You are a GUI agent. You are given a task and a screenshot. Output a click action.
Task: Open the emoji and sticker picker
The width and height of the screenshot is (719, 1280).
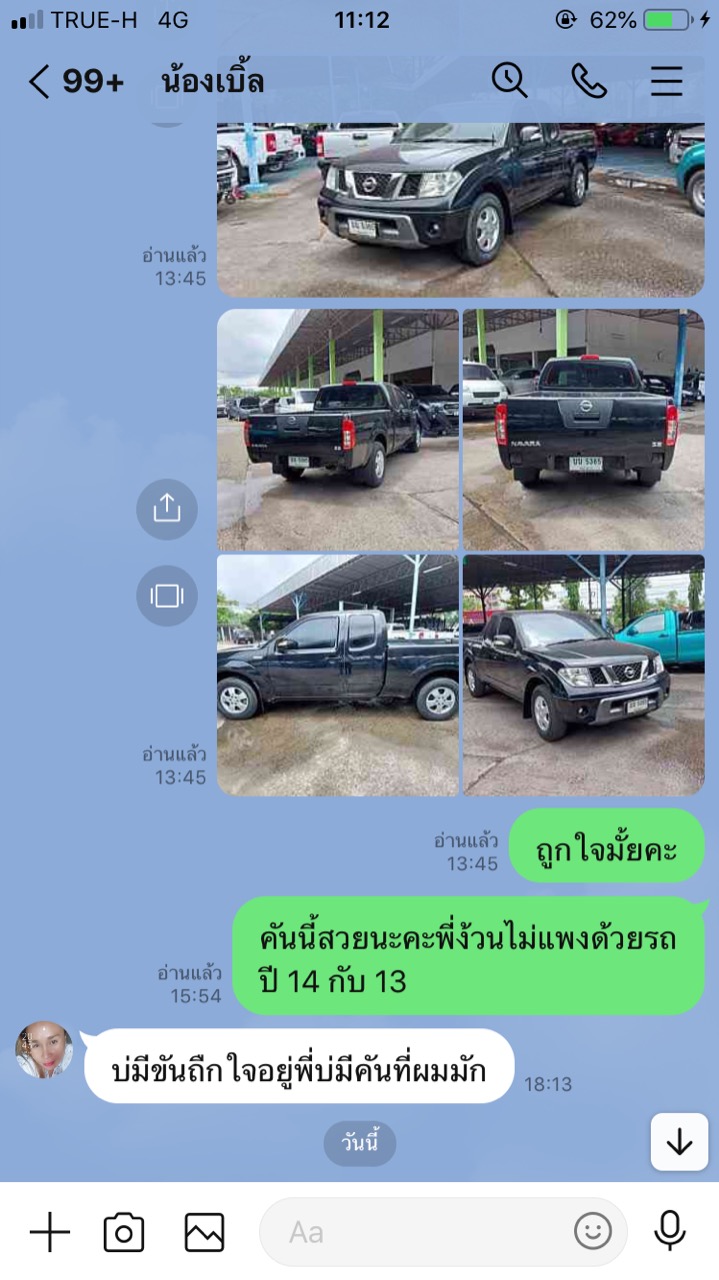592,1232
